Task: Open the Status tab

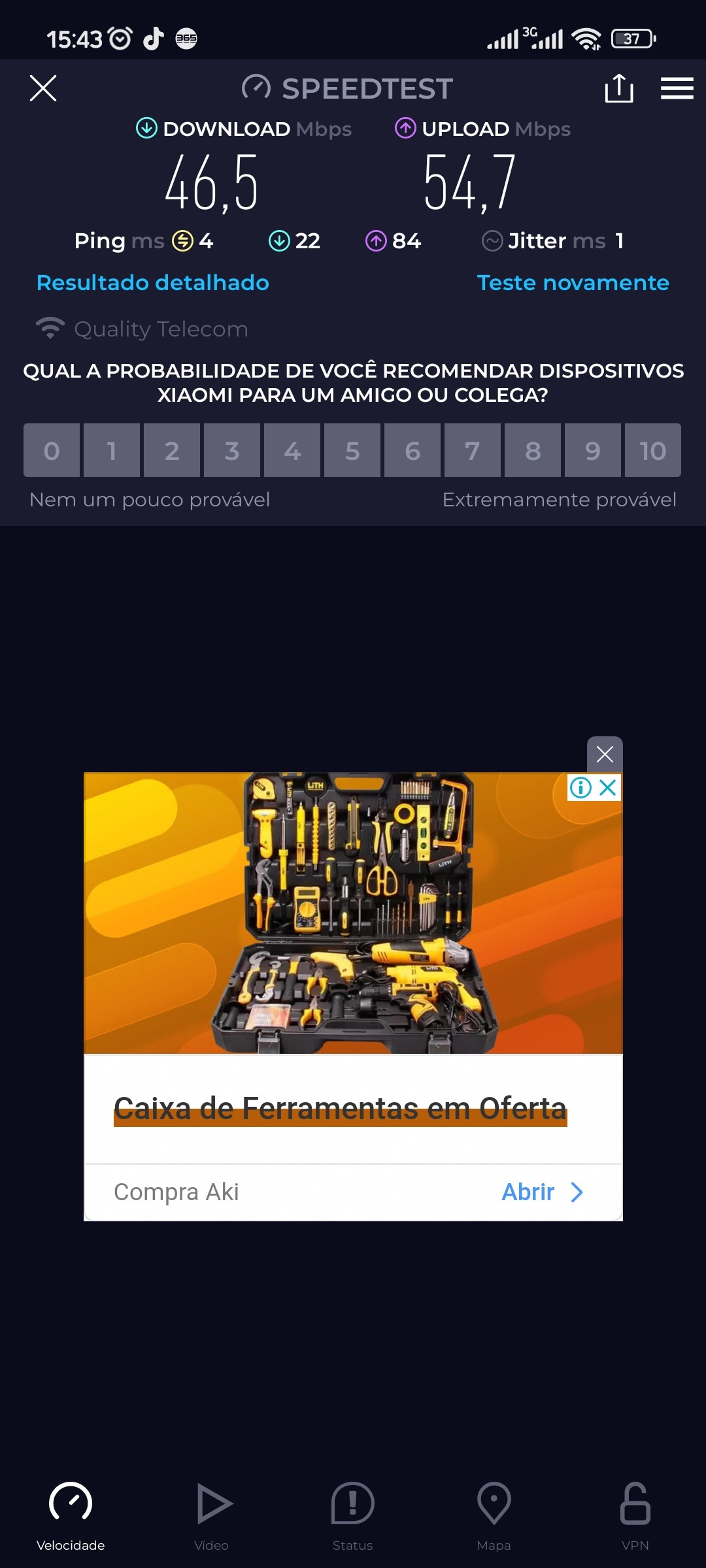Action: (x=353, y=1516)
